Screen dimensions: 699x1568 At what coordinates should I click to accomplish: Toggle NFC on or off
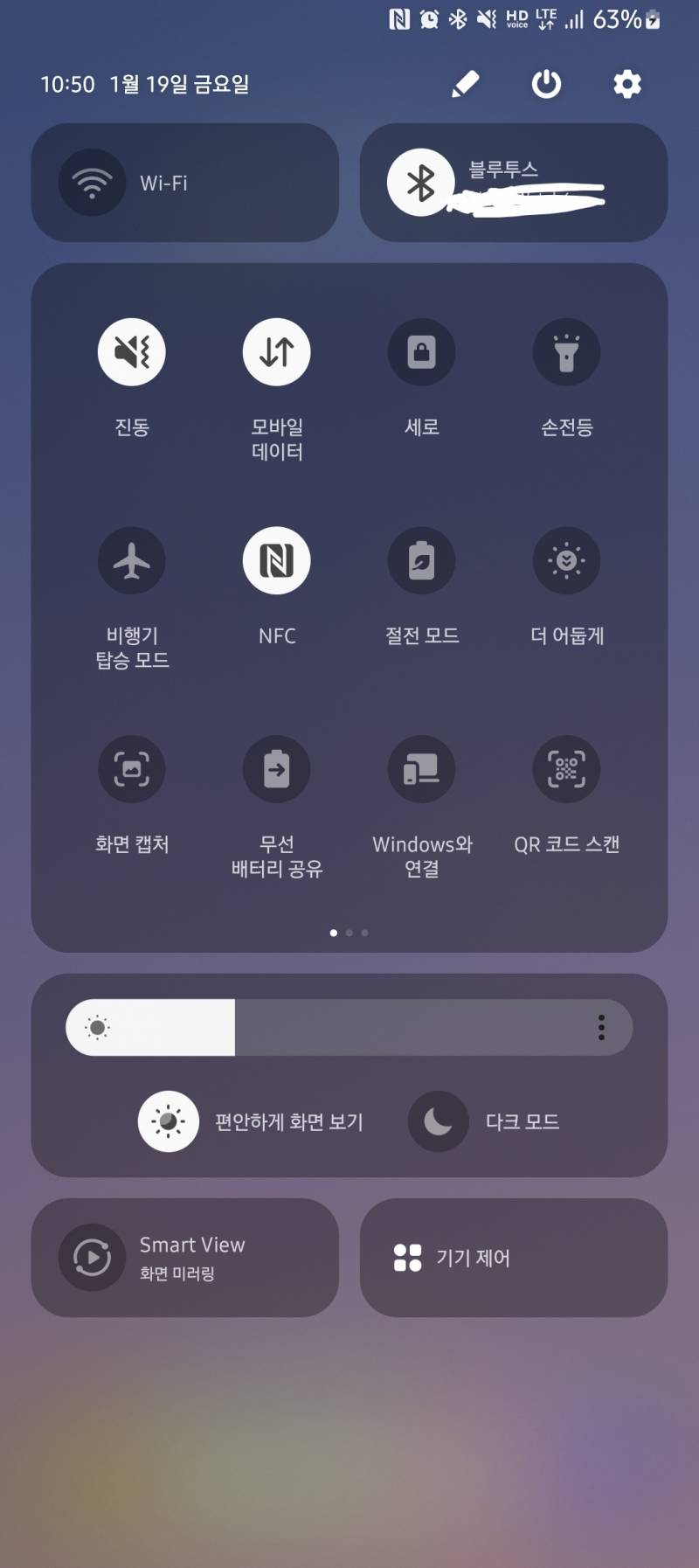click(276, 560)
